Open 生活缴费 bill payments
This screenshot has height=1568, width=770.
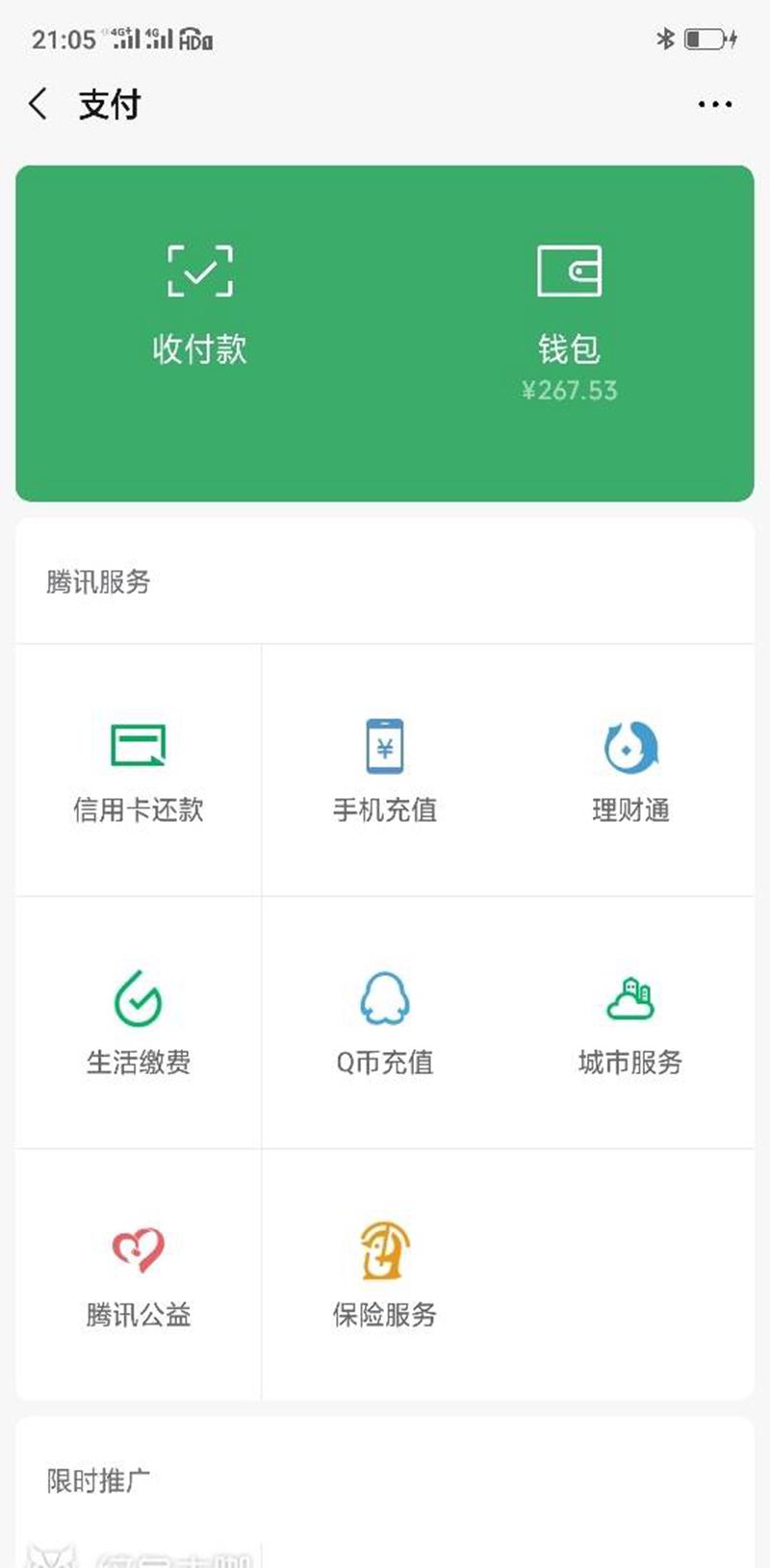(x=139, y=1022)
